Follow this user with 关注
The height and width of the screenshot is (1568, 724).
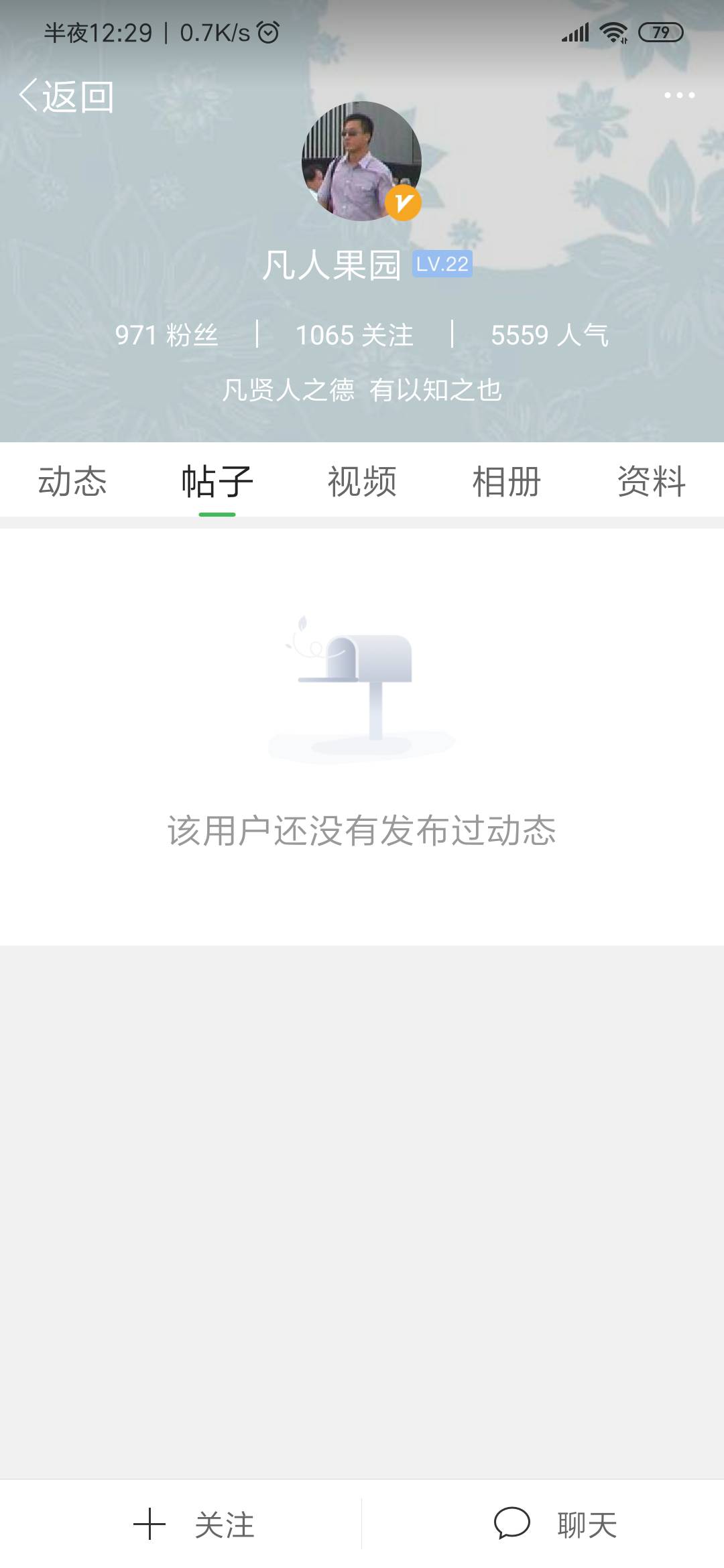(x=194, y=1525)
